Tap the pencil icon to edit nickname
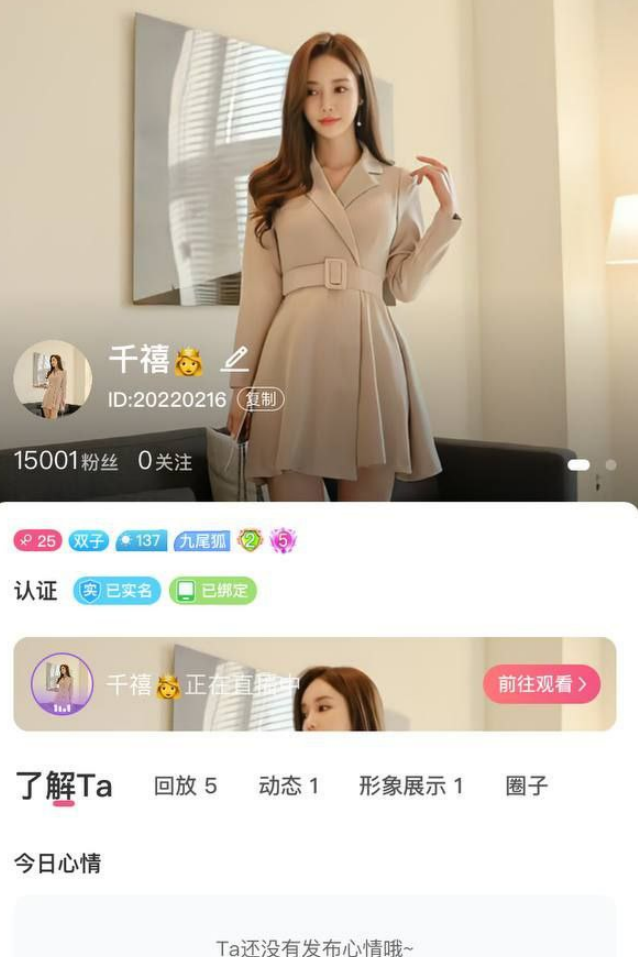Screen dimensions: 638x957 tap(234, 360)
